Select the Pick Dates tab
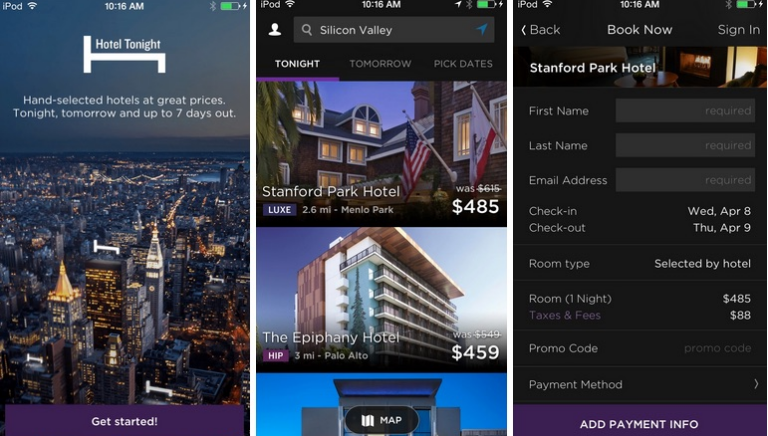 coord(463,64)
